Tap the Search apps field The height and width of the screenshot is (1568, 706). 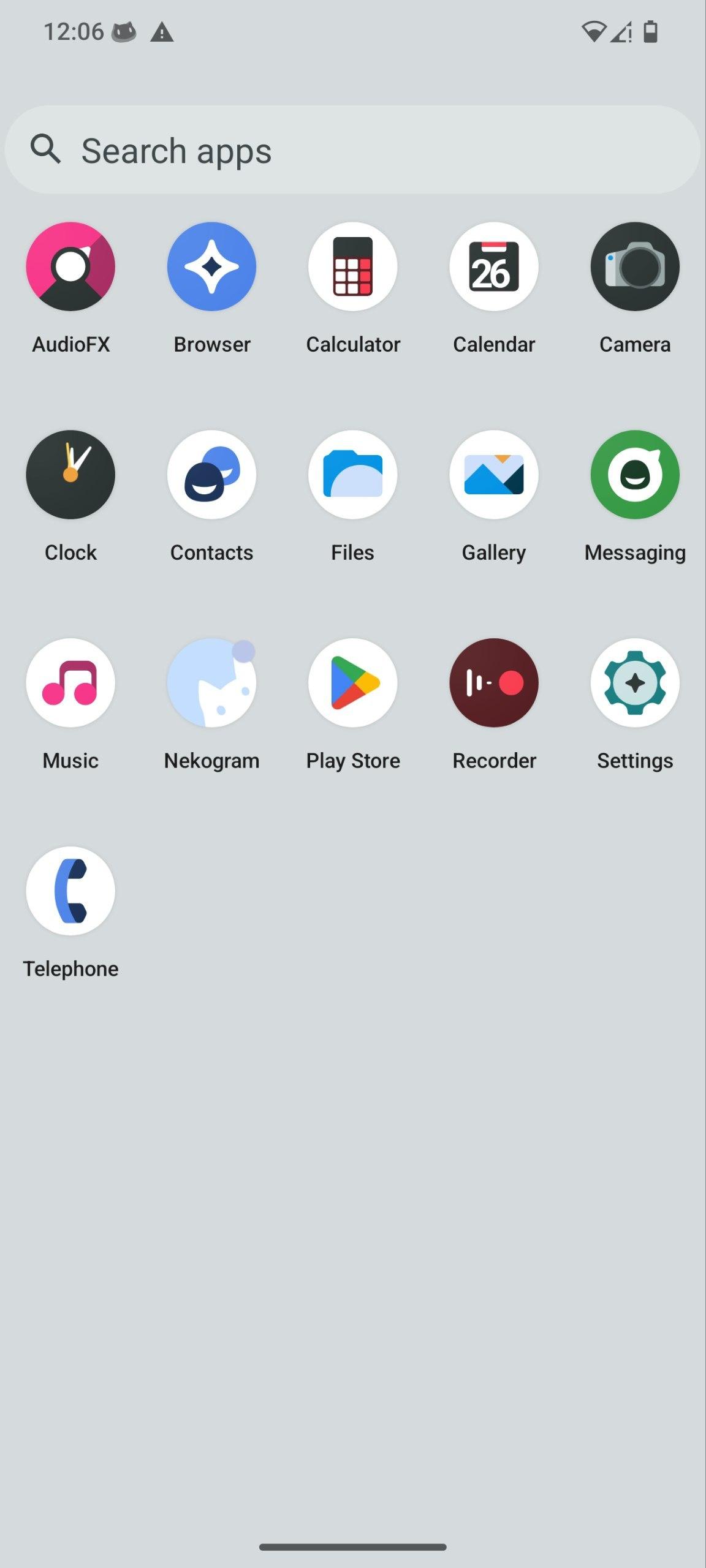352,150
